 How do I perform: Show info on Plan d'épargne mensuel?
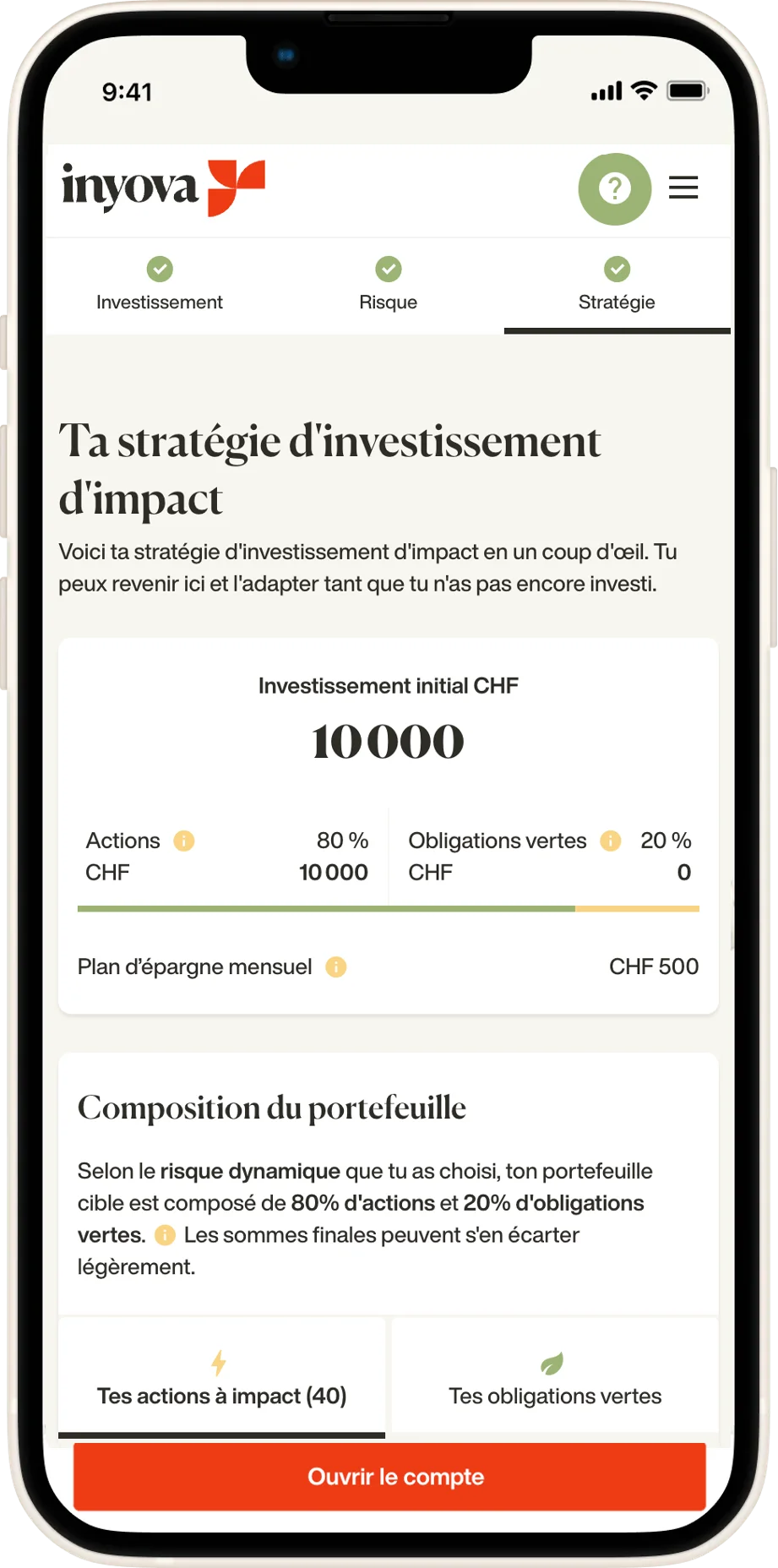pos(335,966)
